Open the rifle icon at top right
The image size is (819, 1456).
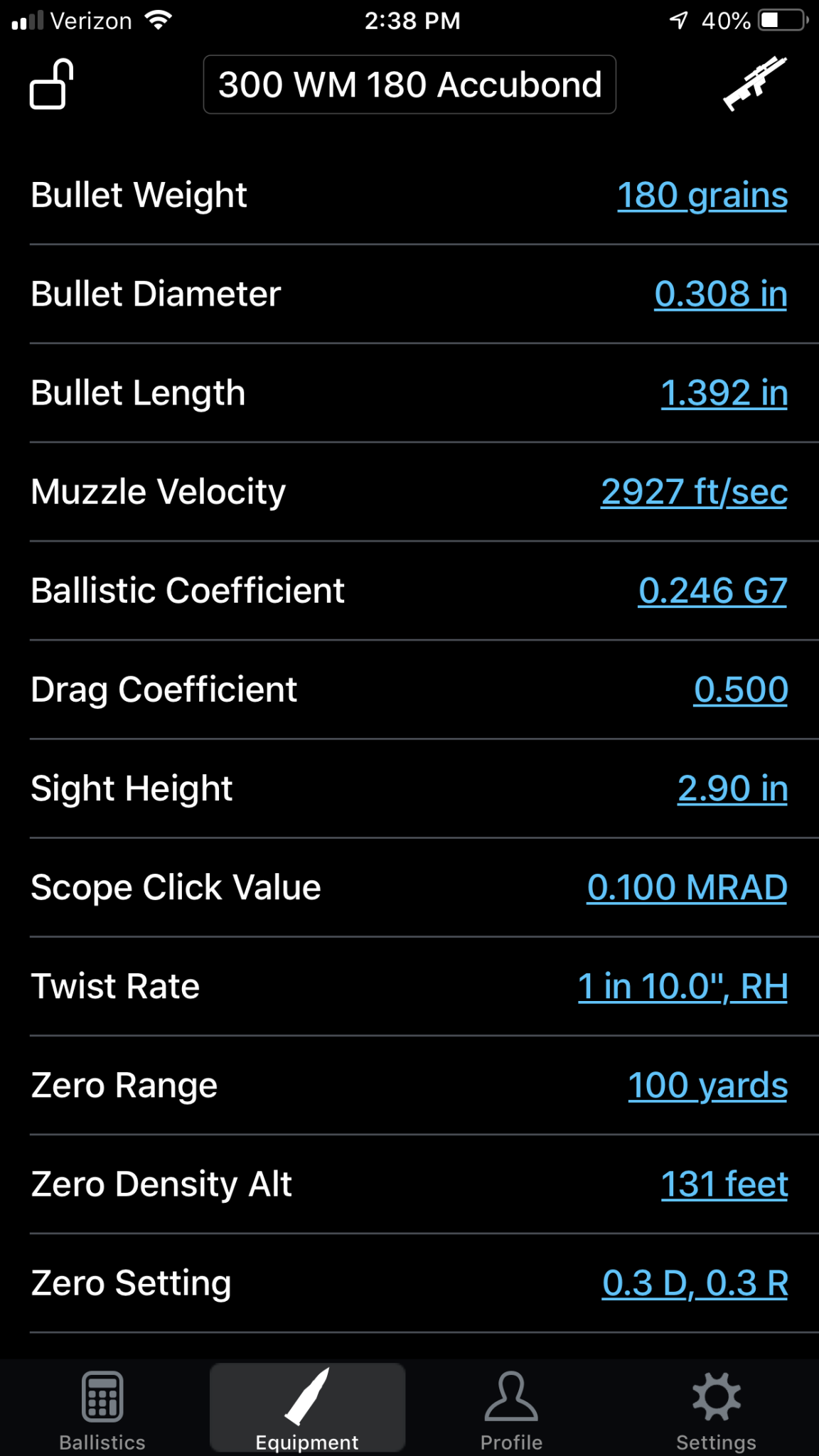pos(754,84)
